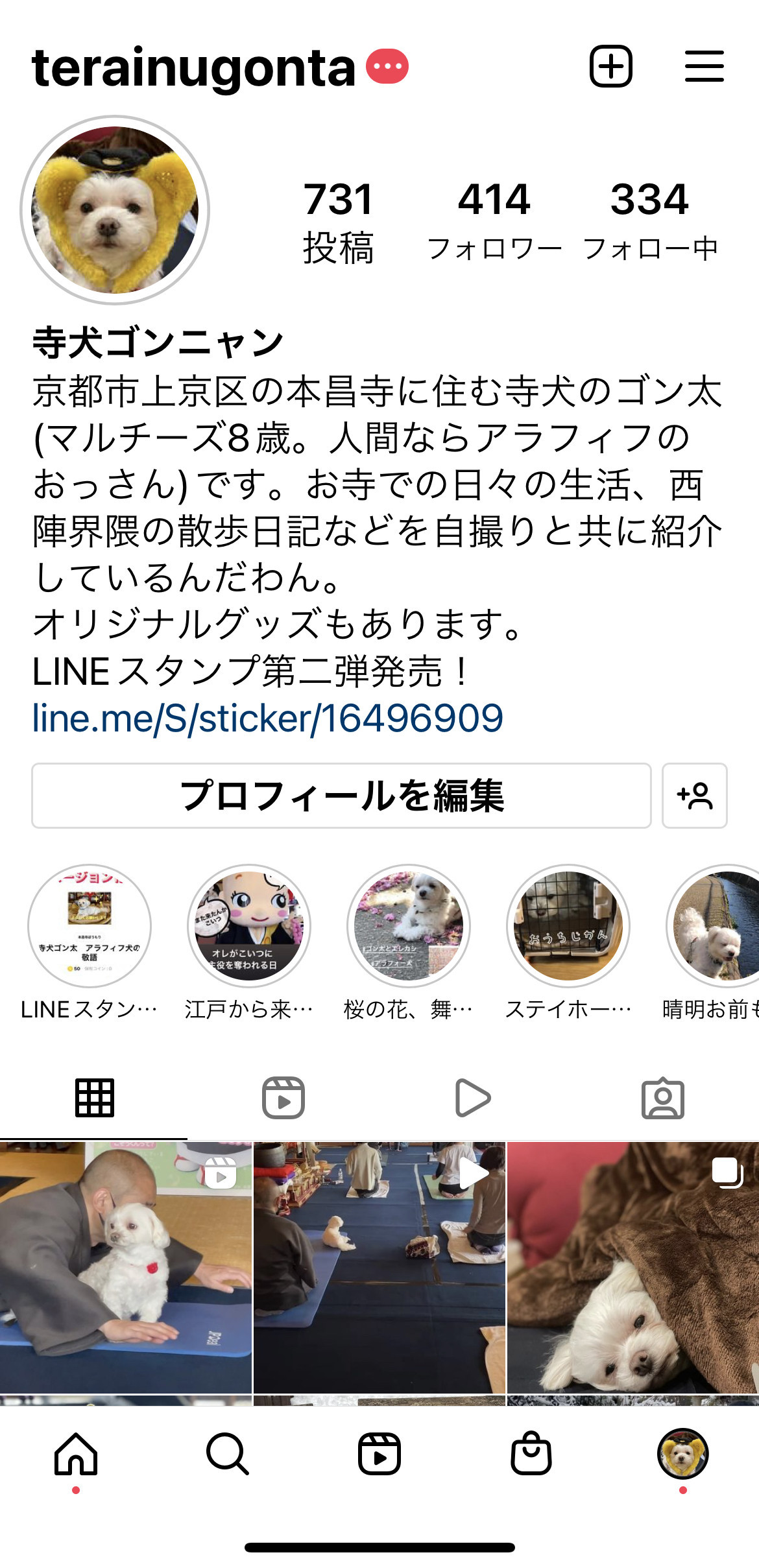Screen dimensions: 759x1568
Task: Open the profile picture of terainugonta
Action: click(x=115, y=210)
